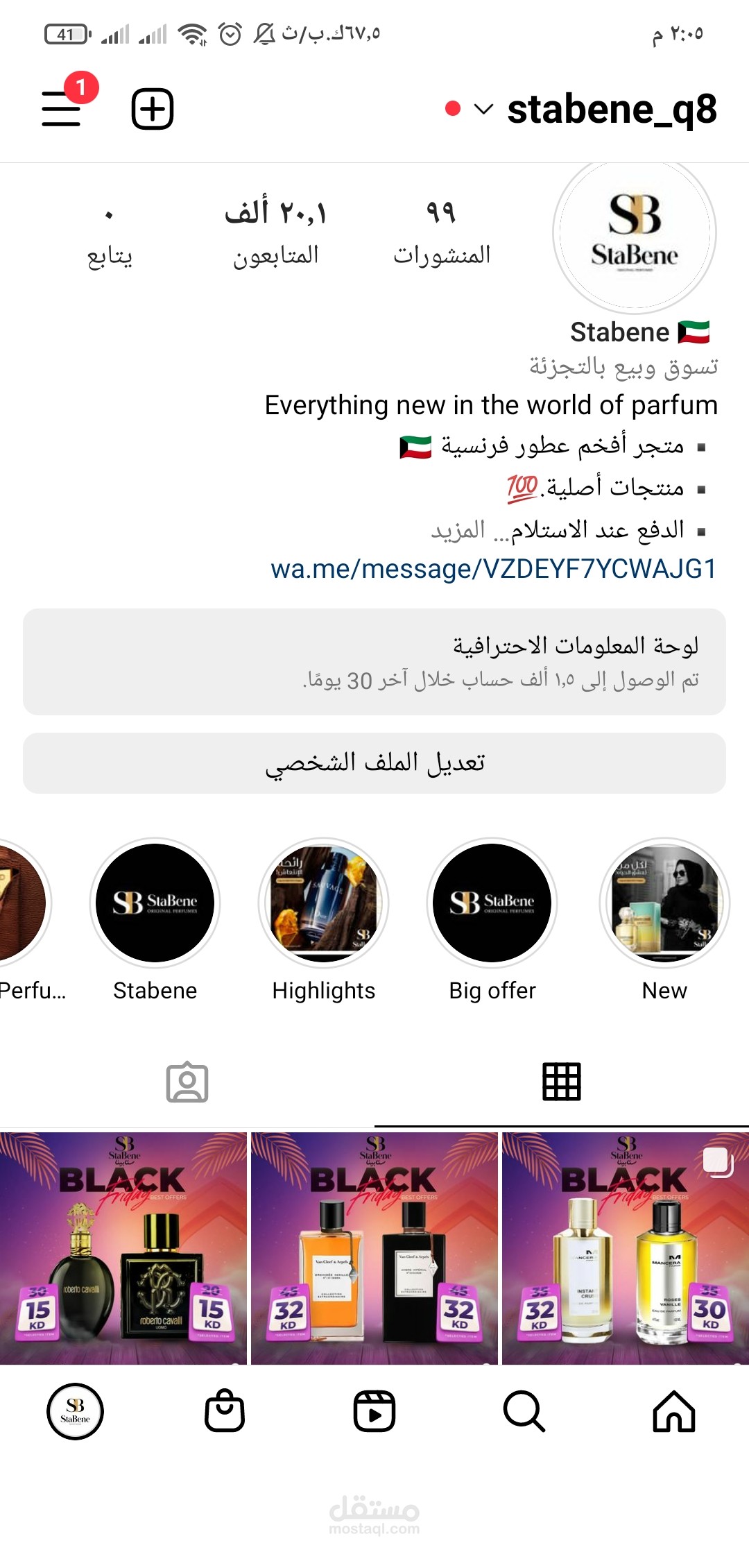
Task: Open the wa.me WhatsApp link
Action: tap(493, 569)
